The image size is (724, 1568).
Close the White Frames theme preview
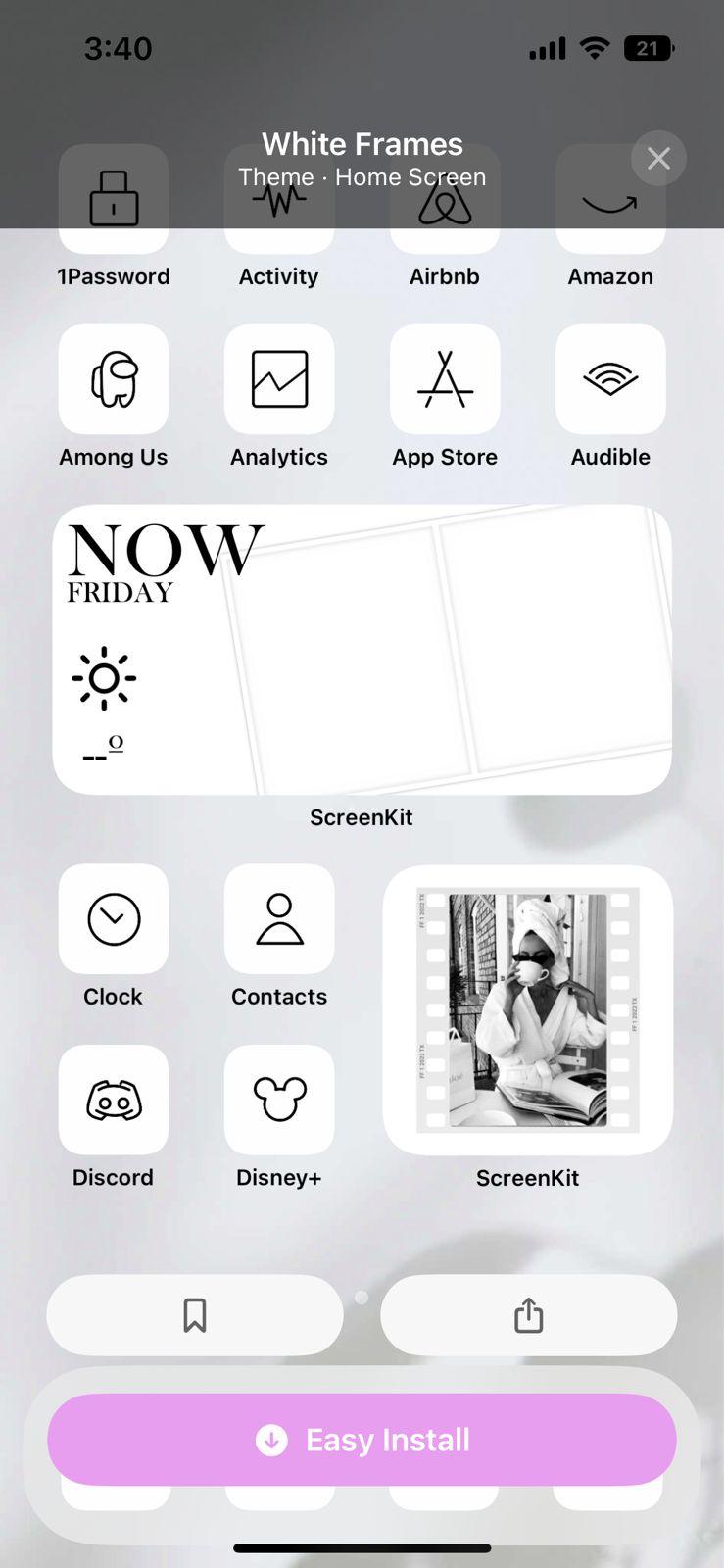click(658, 158)
